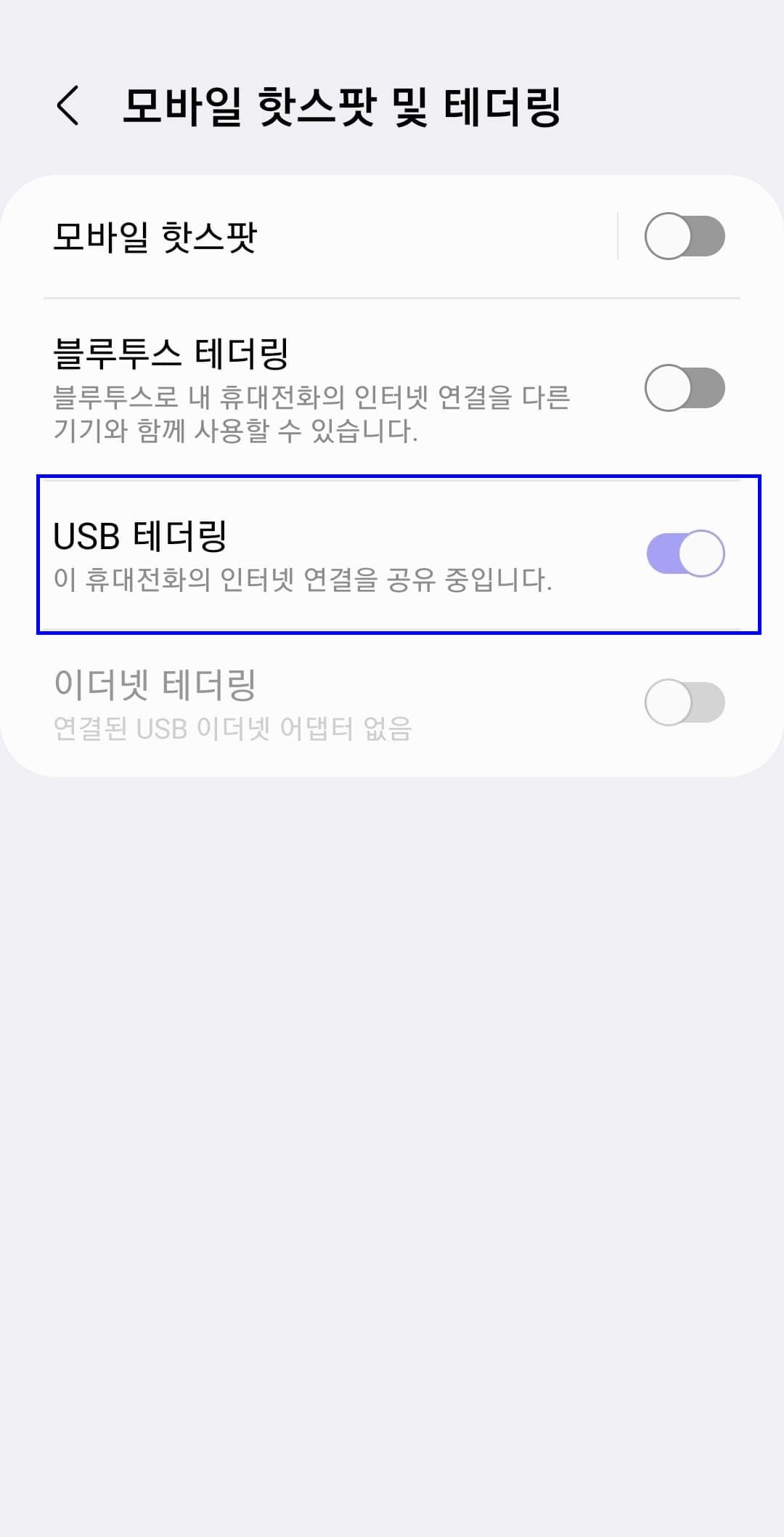Screen dimensions: 784x1537
Task: Enable 블루투스 테더링 tethering
Action: pyautogui.click(x=686, y=387)
